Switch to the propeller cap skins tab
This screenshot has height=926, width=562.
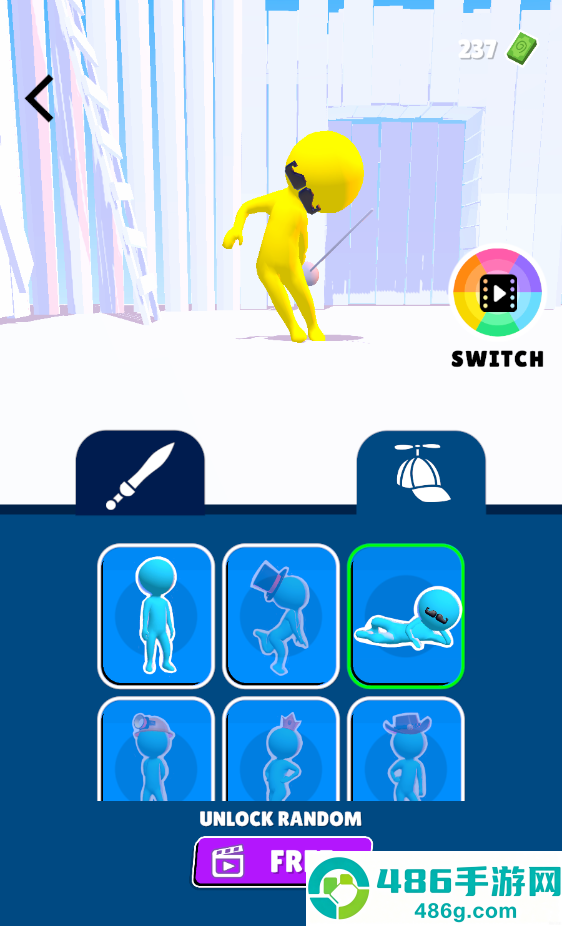point(421,472)
